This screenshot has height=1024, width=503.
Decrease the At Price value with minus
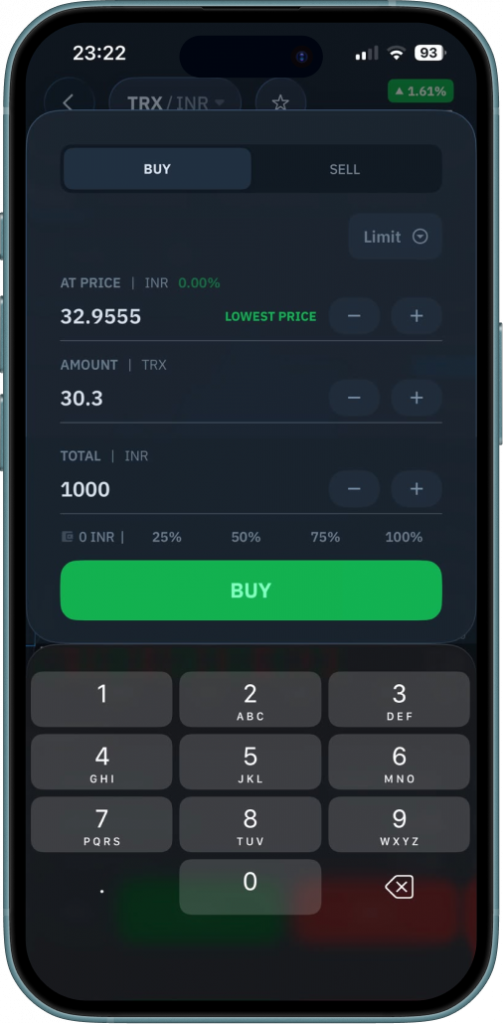click(x=354, y=316)
